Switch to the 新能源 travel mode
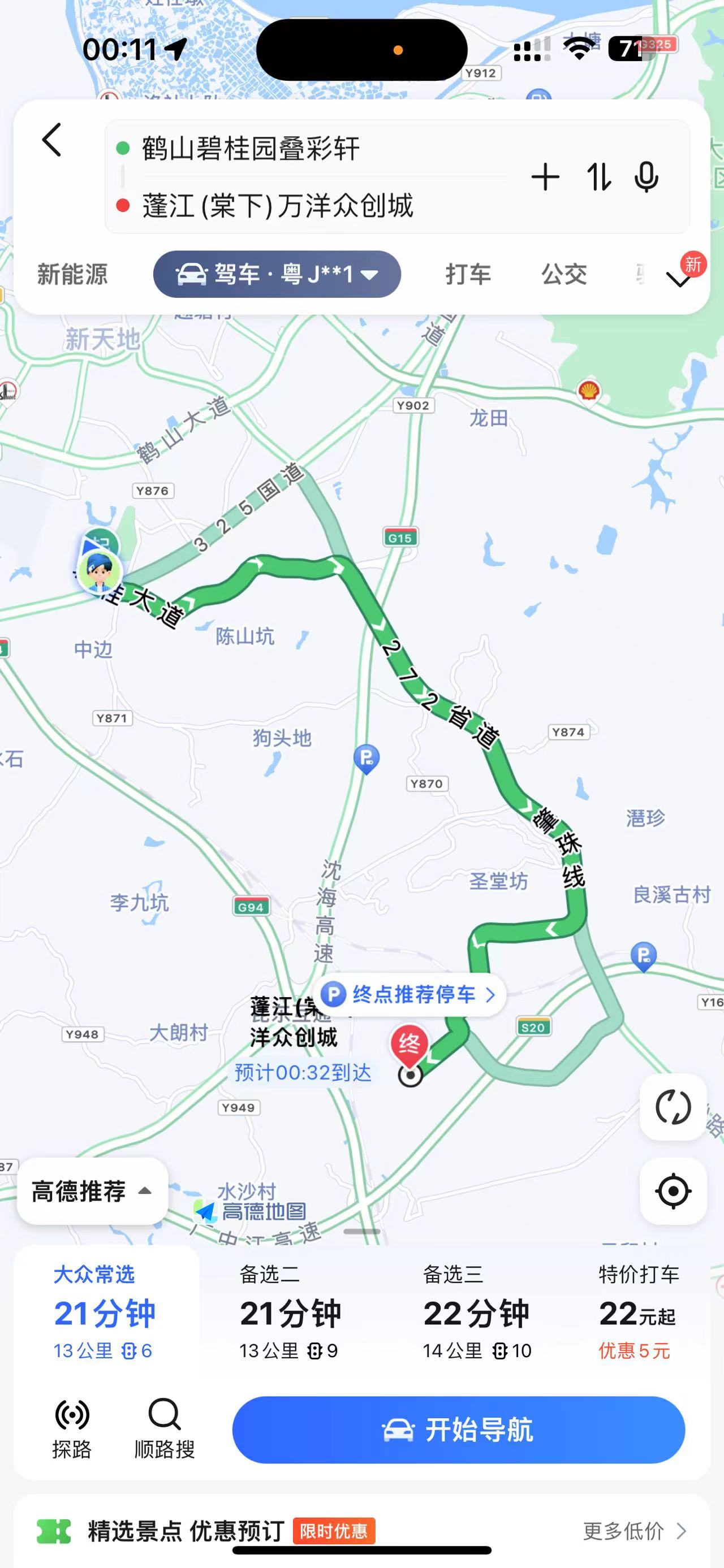This screenshot has width=724, height=1568. pyautogui.click(x=72, y=275)
